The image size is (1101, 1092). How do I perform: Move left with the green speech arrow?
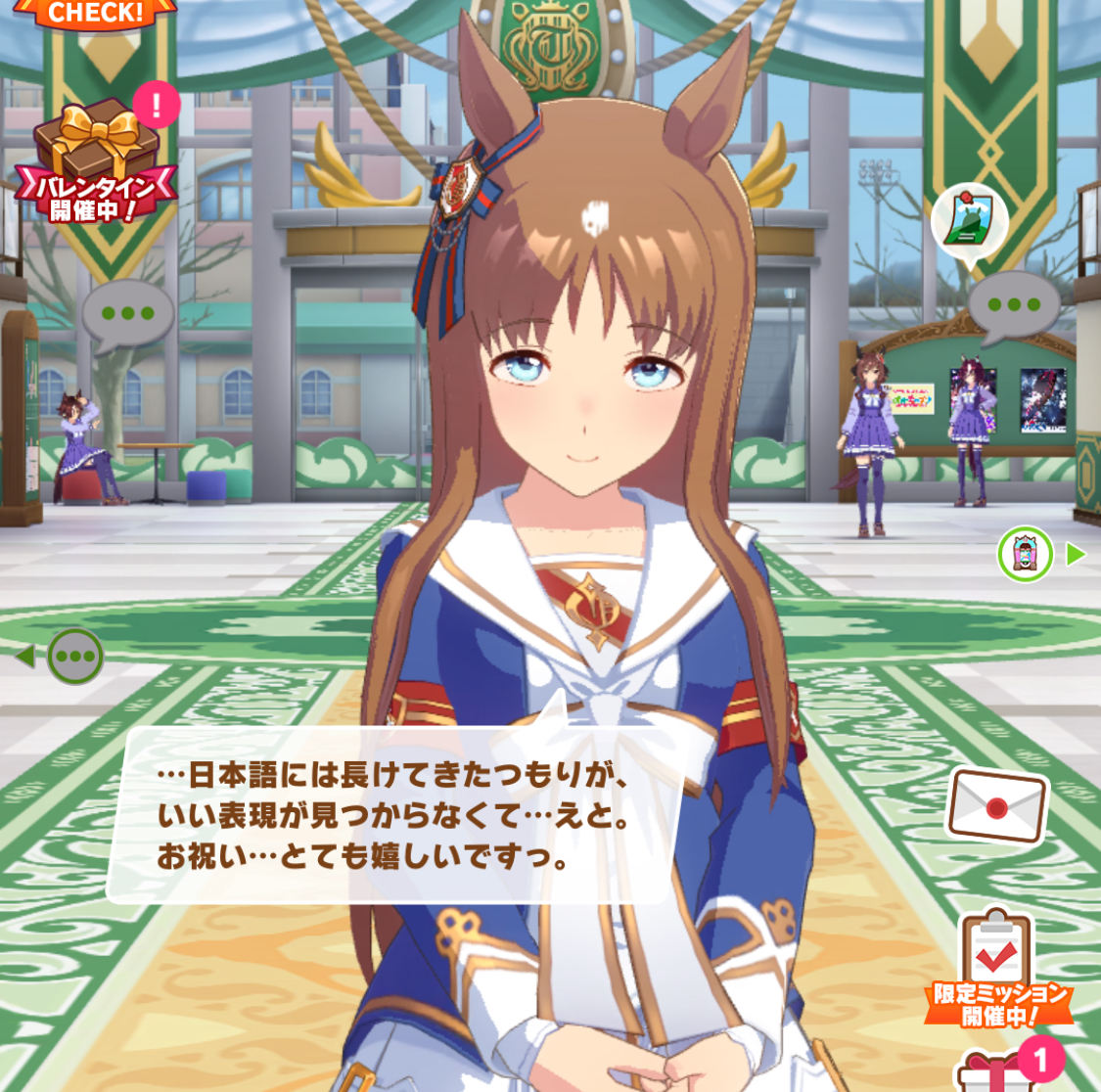61,656
